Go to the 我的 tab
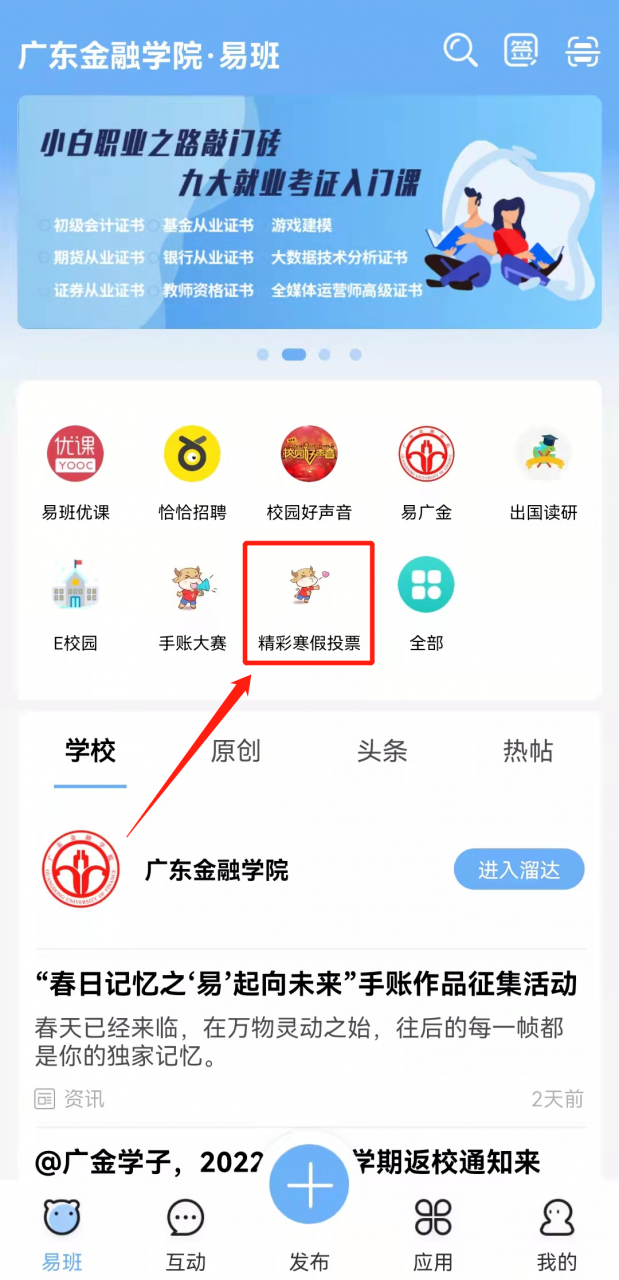This screenshot has width=619, height=1280. click(x=557, y=1234)
